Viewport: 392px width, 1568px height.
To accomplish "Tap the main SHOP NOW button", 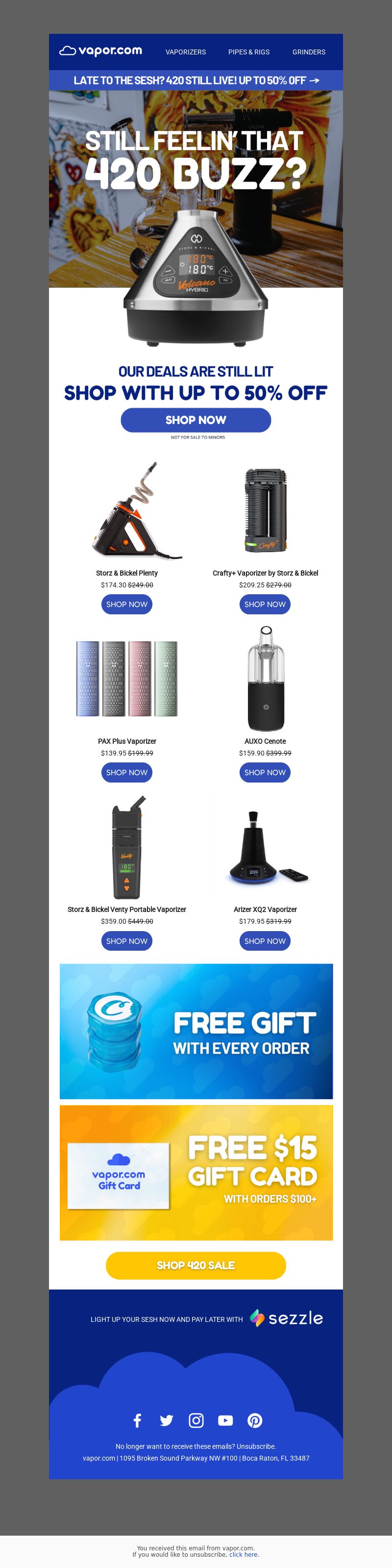I will coord(196,420).
